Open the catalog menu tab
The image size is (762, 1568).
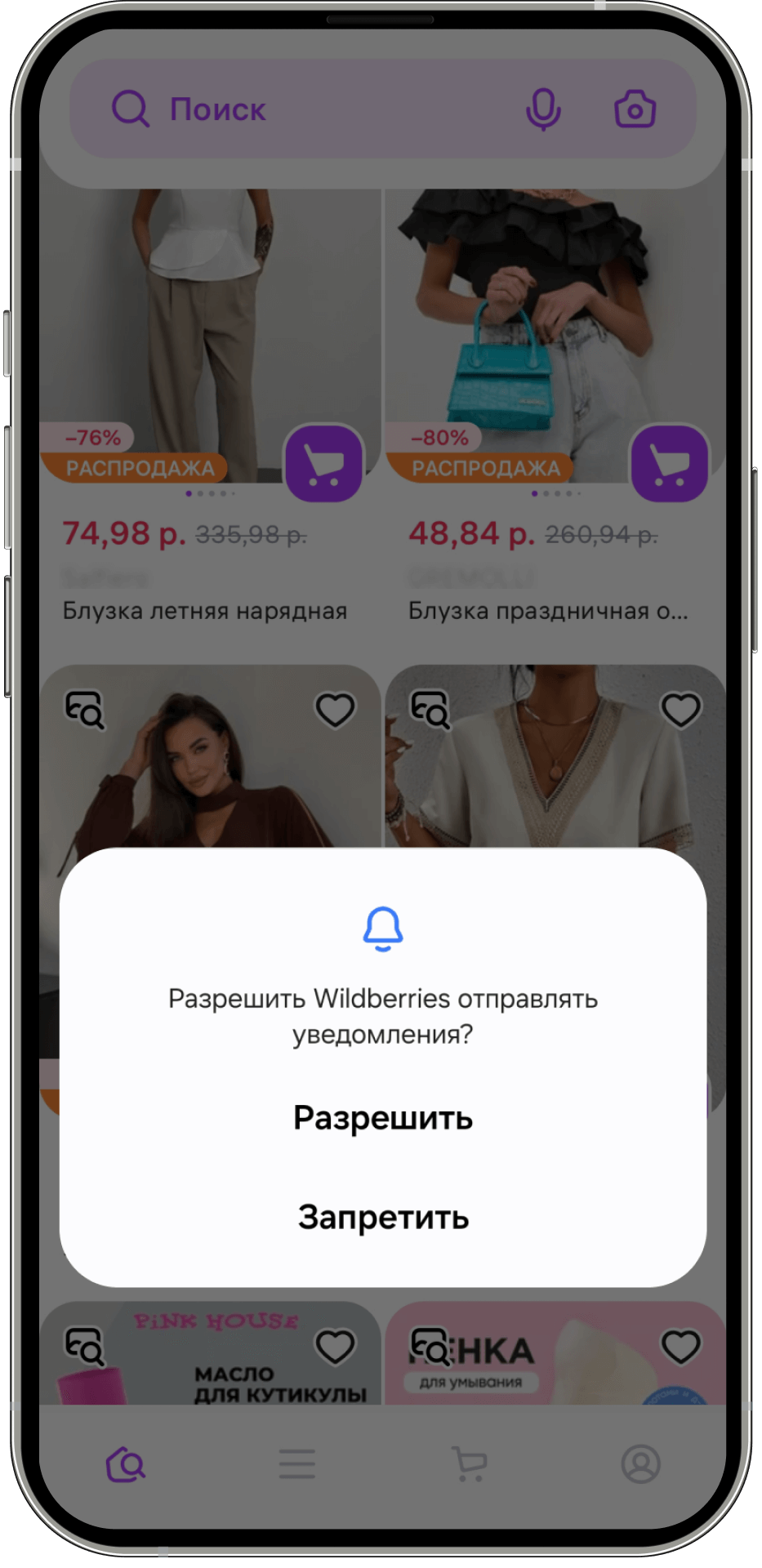[296, 1464]
